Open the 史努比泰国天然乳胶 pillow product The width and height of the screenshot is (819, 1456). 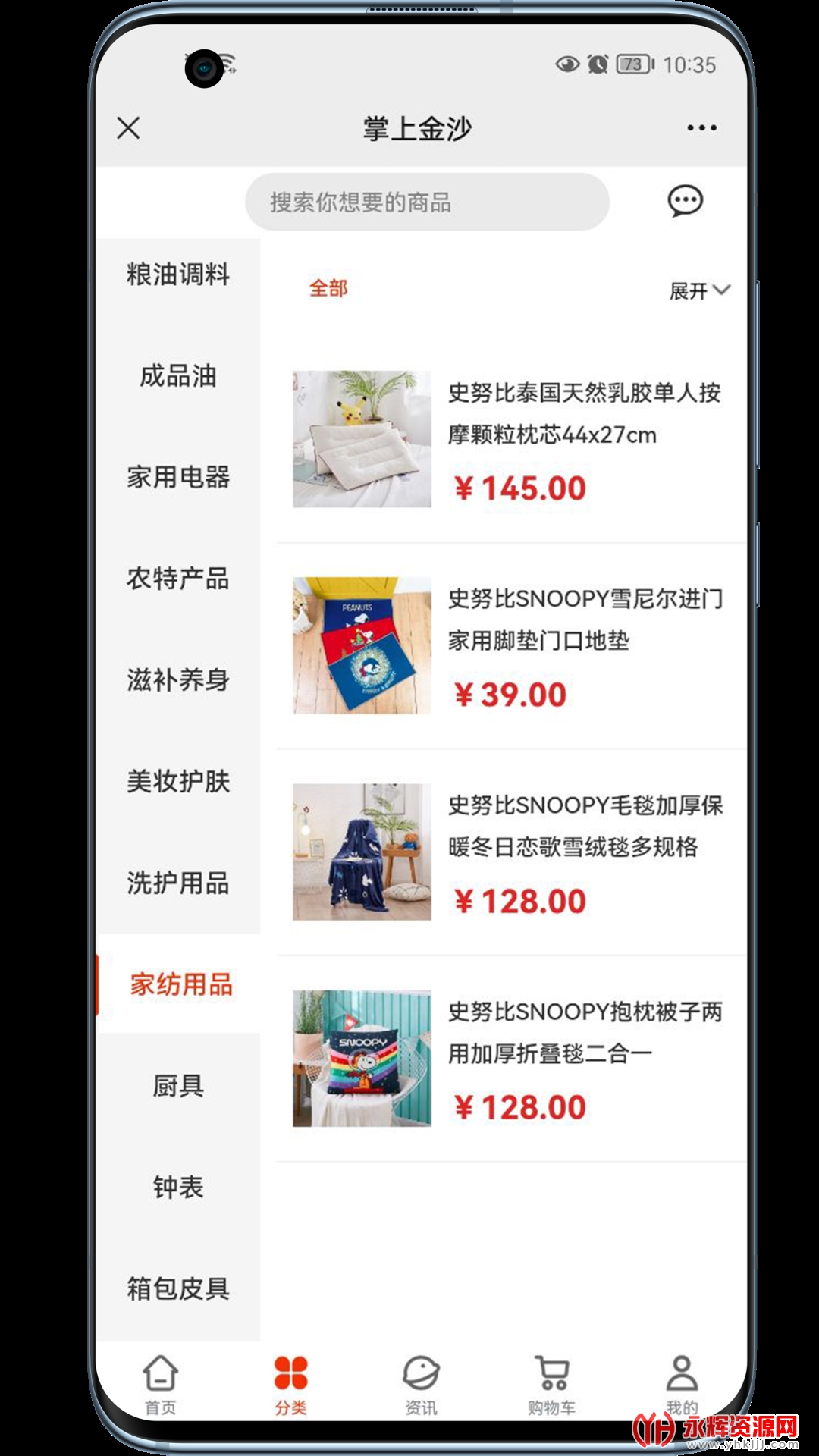click(511, 440)
